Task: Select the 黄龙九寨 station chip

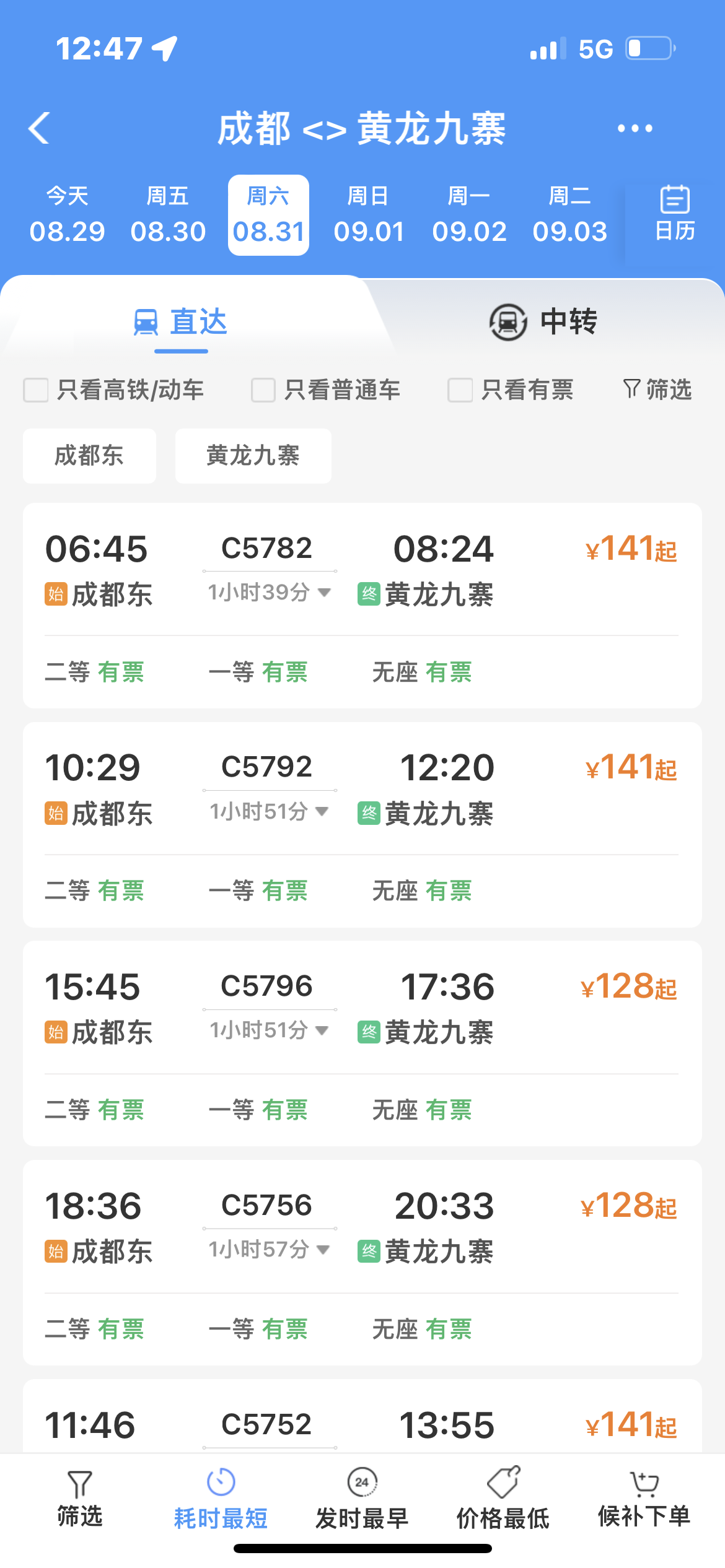Action: tap(253, 455)
